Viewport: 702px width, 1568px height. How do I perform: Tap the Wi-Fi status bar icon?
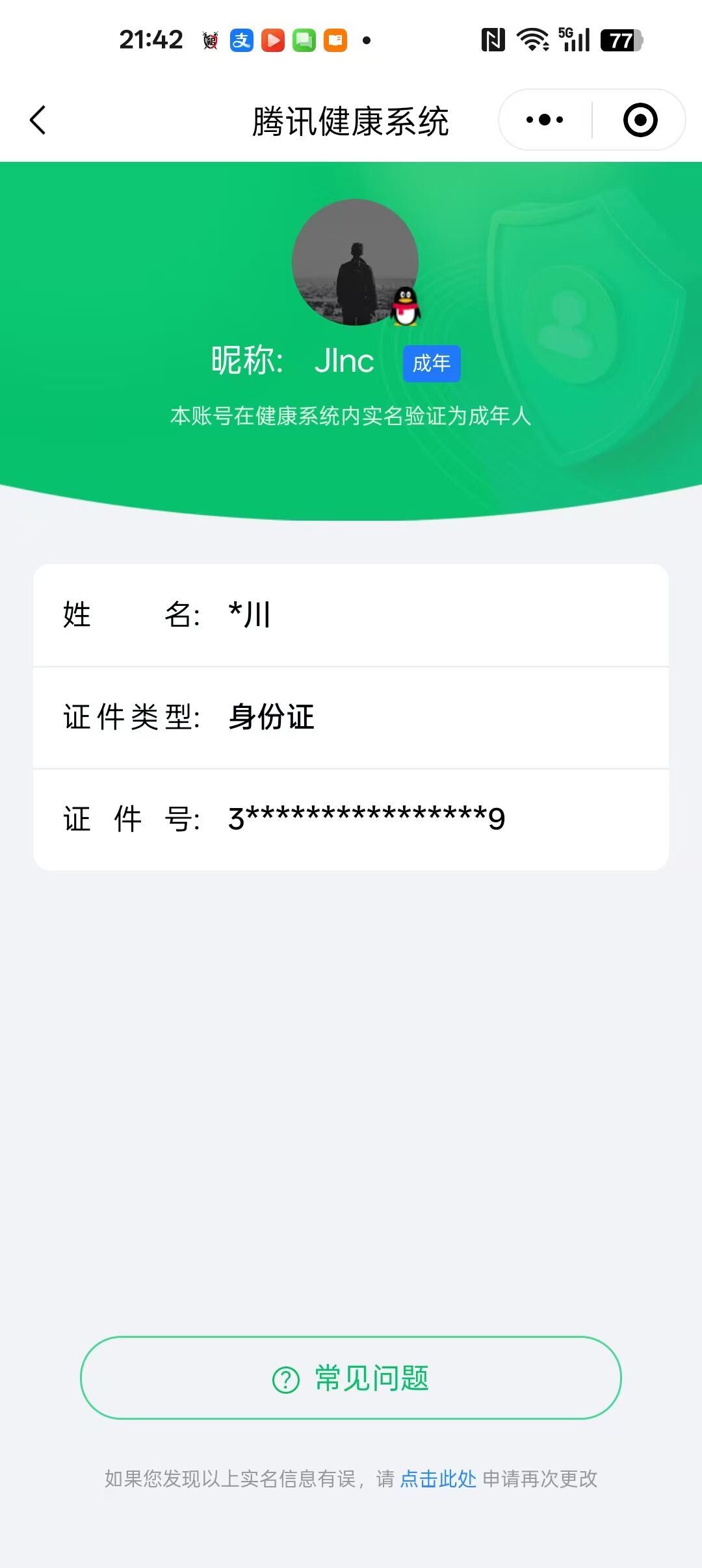531,40
